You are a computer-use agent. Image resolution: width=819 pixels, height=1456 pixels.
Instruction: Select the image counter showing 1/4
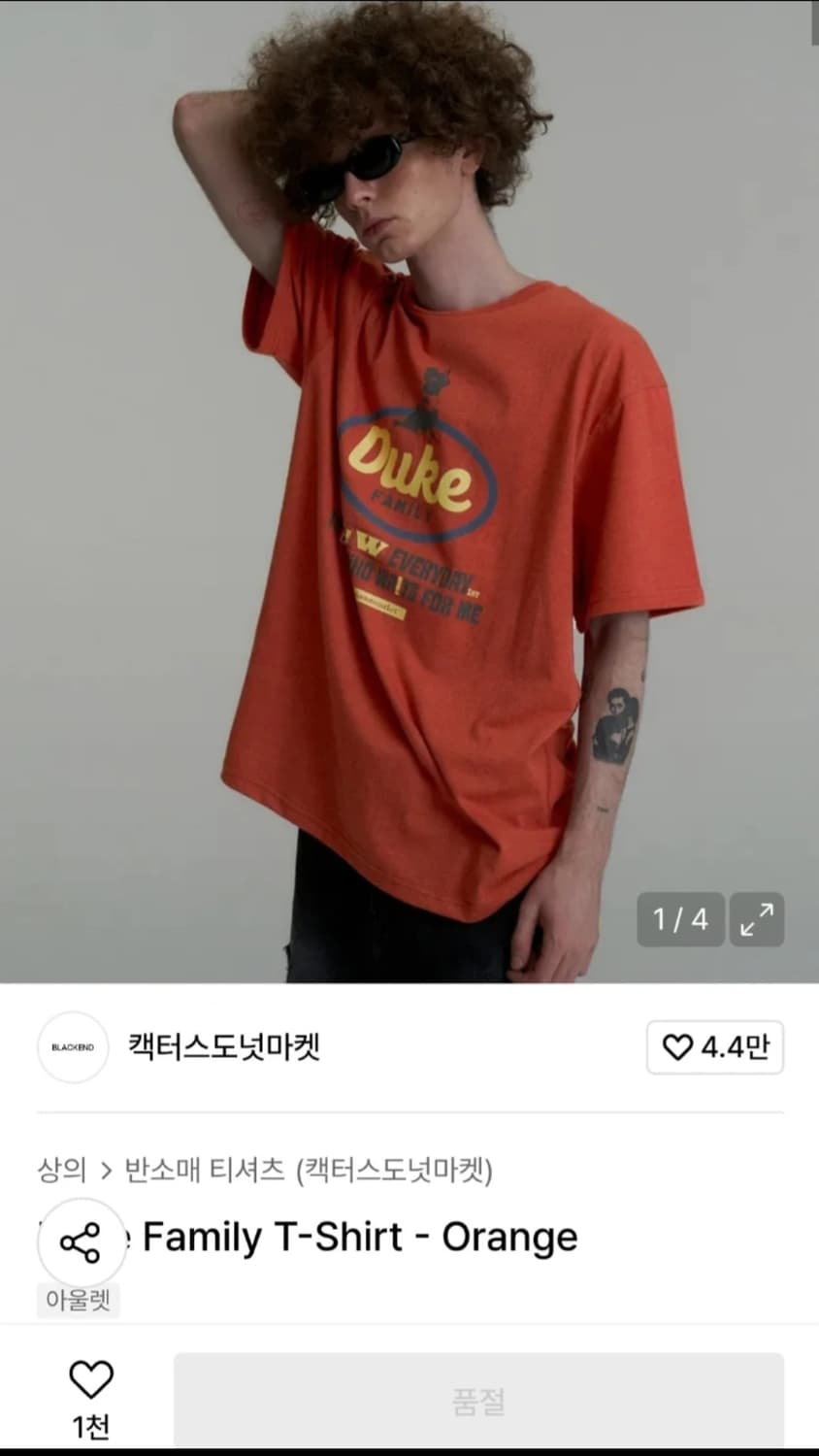(x=679, y=919)
